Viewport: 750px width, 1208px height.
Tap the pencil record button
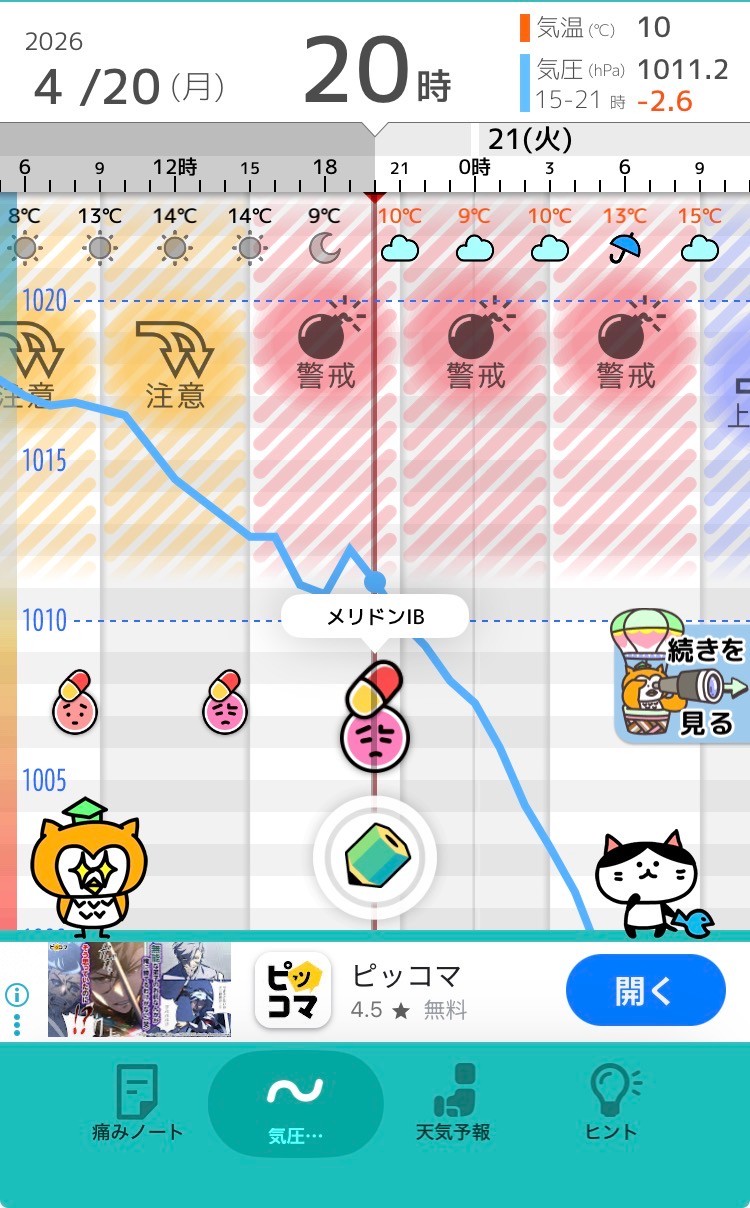[375, 857]
